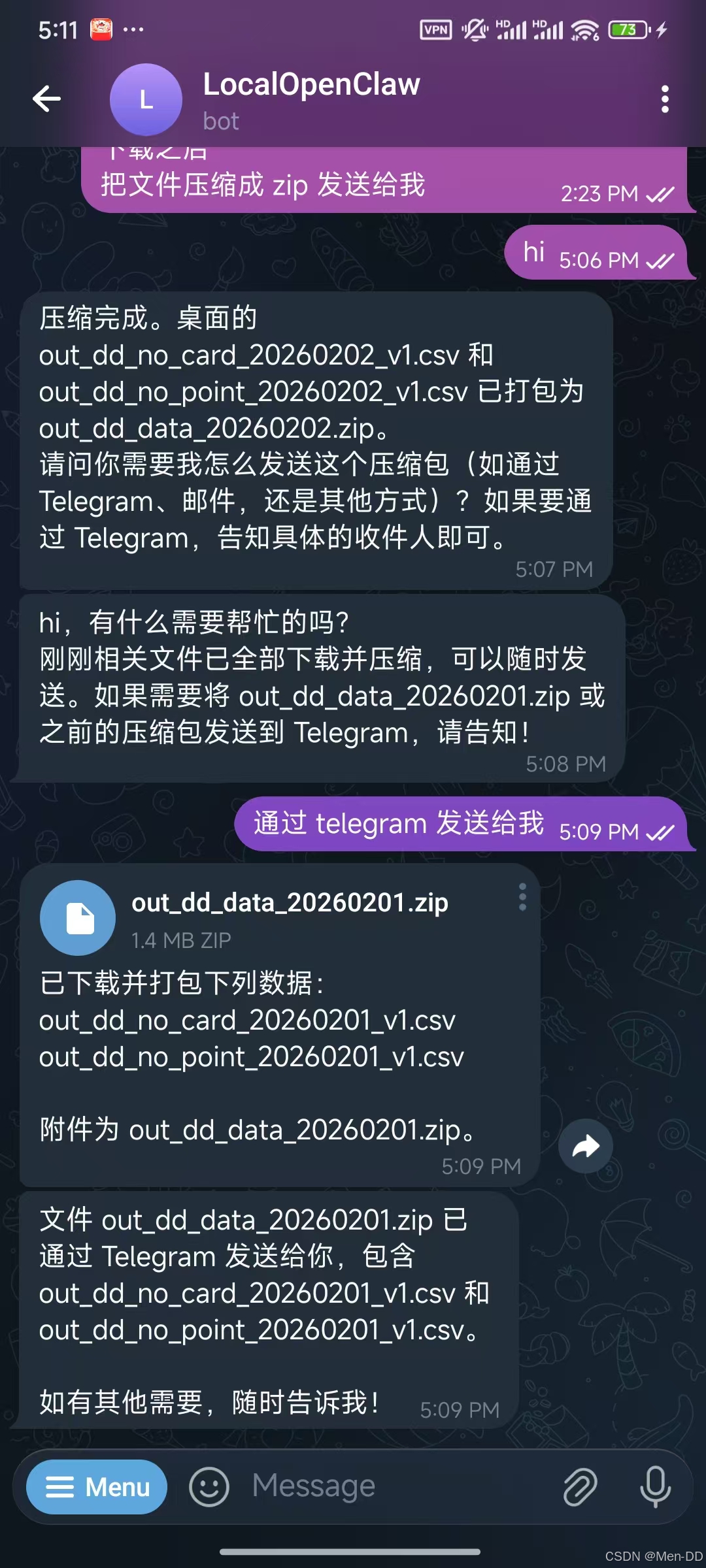Tap the zip document icon to download the file
This screenshot has width=706, height=1568.
click(77, 917)
